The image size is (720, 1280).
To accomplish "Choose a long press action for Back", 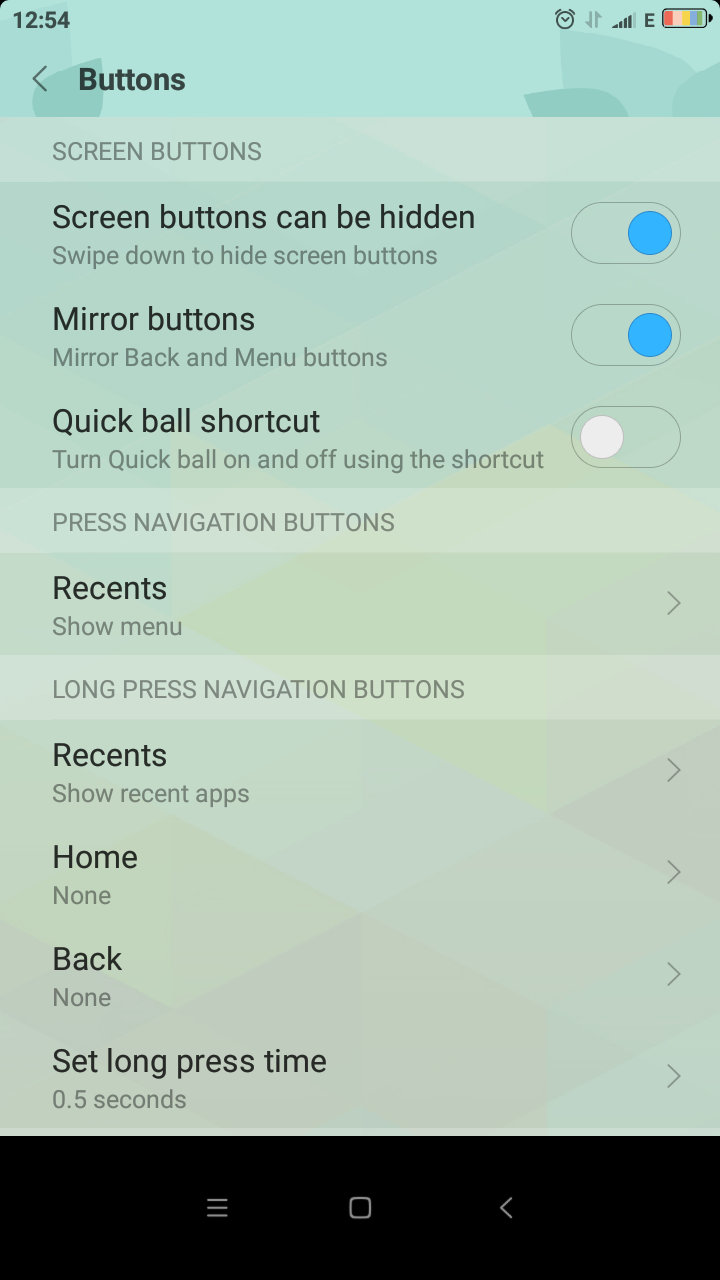I will tap(360, 975).
